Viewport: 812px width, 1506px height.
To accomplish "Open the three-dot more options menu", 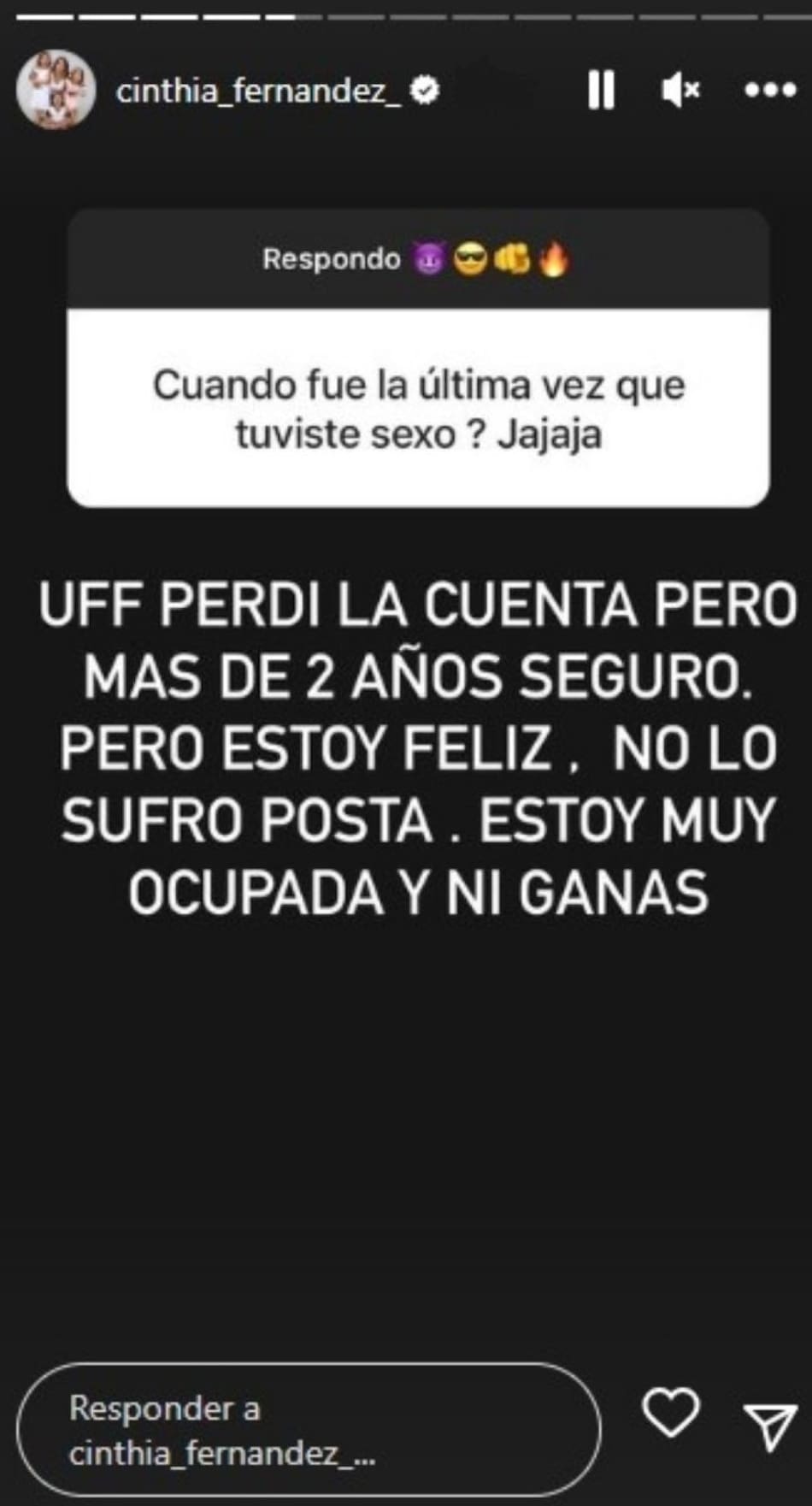I will (770, 90).
